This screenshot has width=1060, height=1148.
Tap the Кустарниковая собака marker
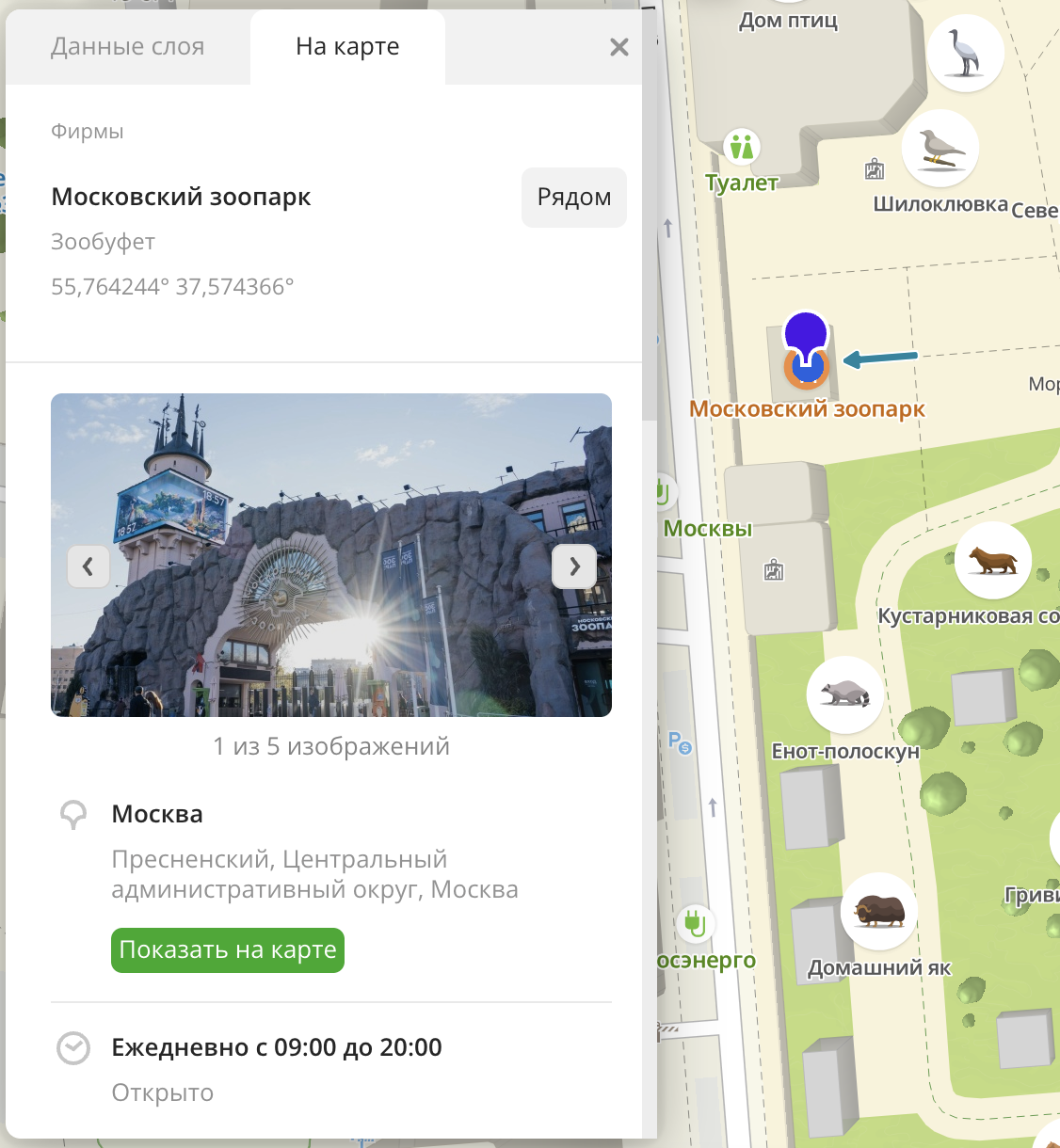(993, 561)
